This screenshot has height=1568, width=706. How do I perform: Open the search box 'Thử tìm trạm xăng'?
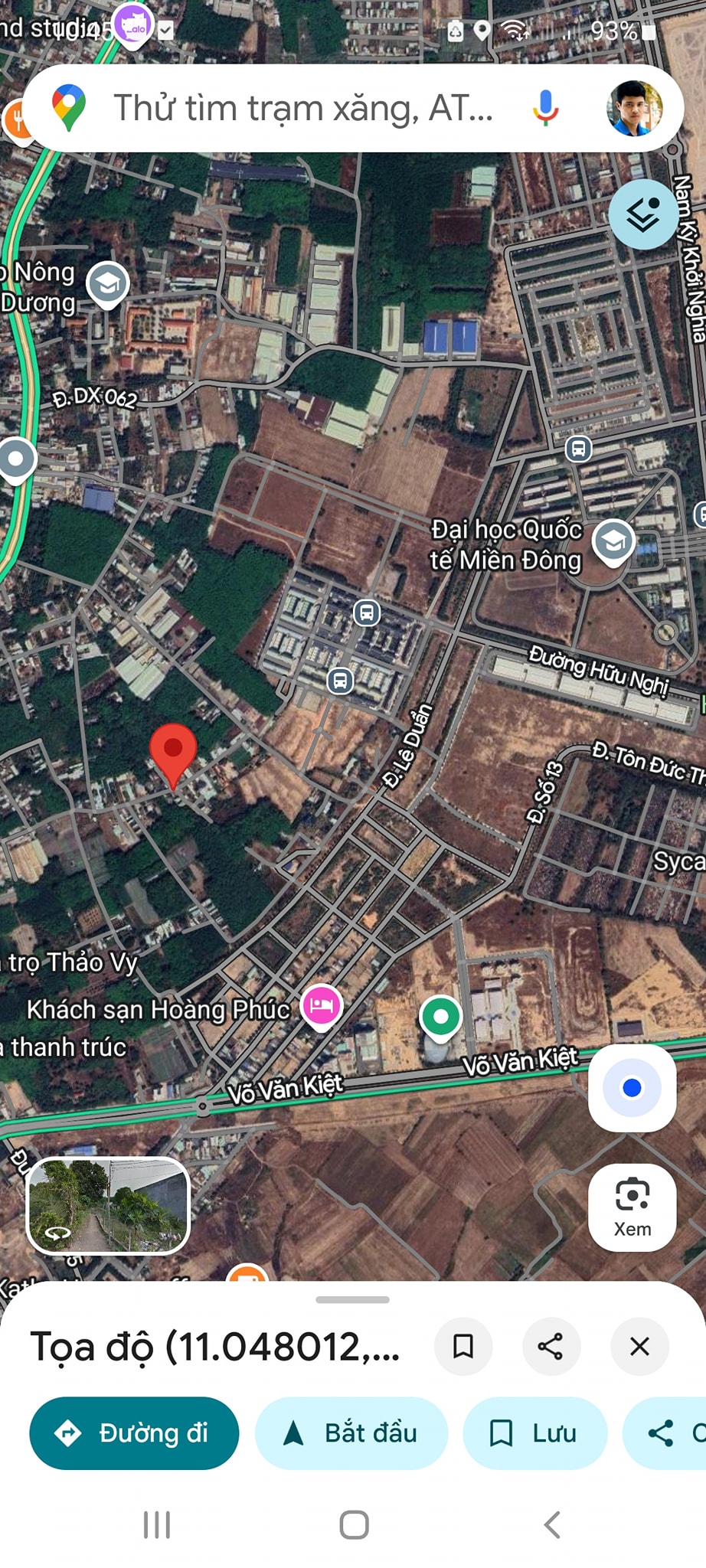pos(302,108)
